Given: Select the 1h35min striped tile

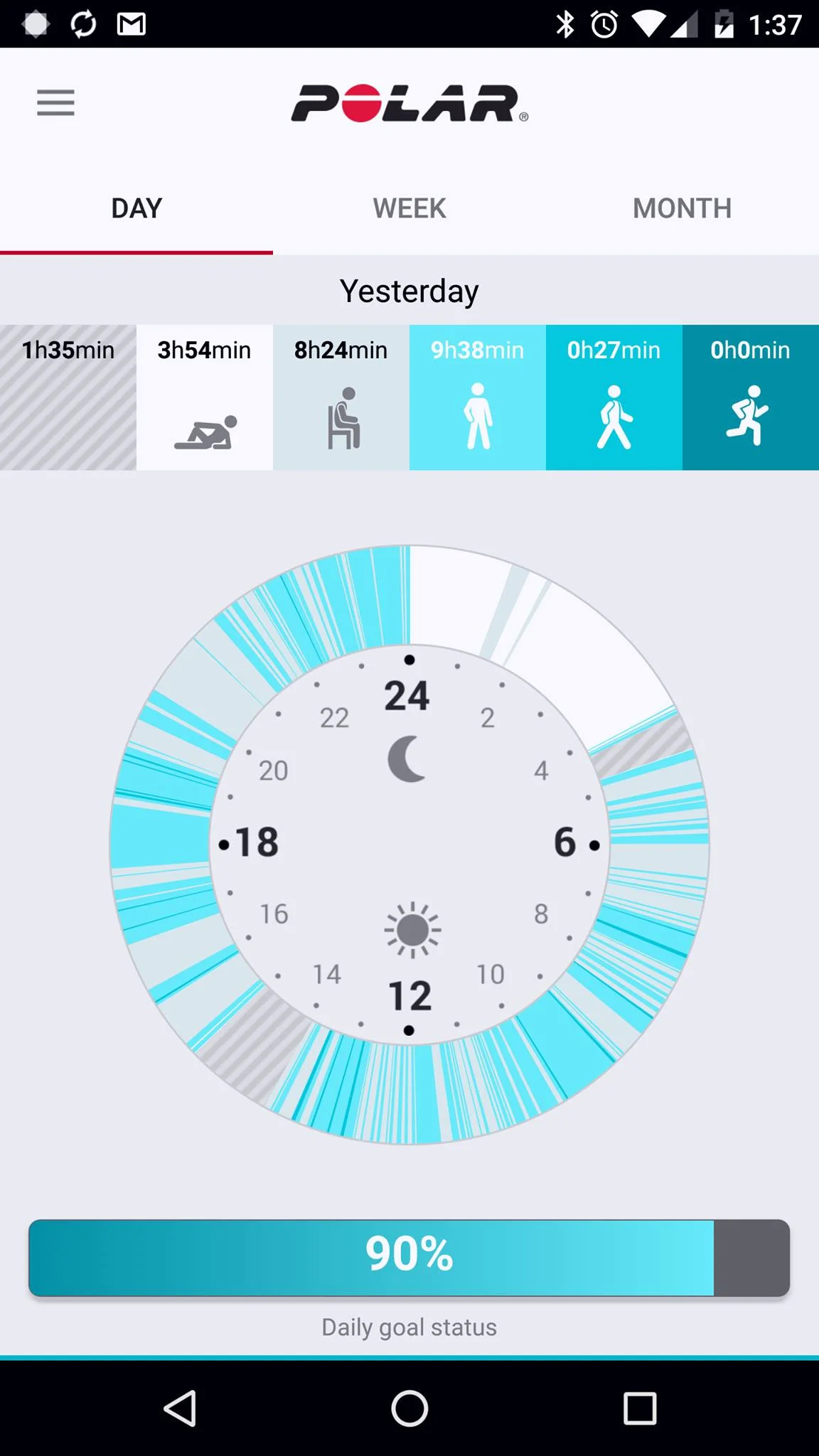Looking at the screenshot, I should coord(68,397).
